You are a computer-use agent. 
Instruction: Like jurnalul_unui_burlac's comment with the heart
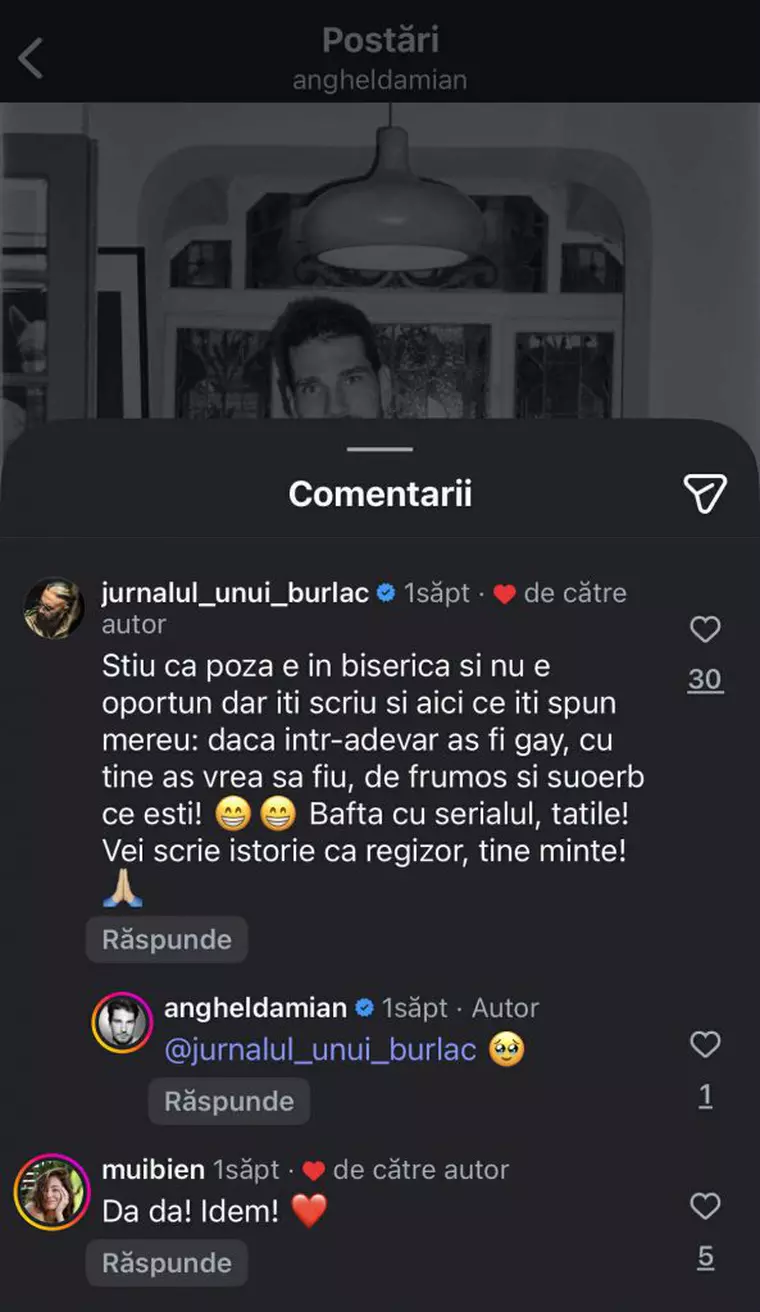tap(705, 628)
